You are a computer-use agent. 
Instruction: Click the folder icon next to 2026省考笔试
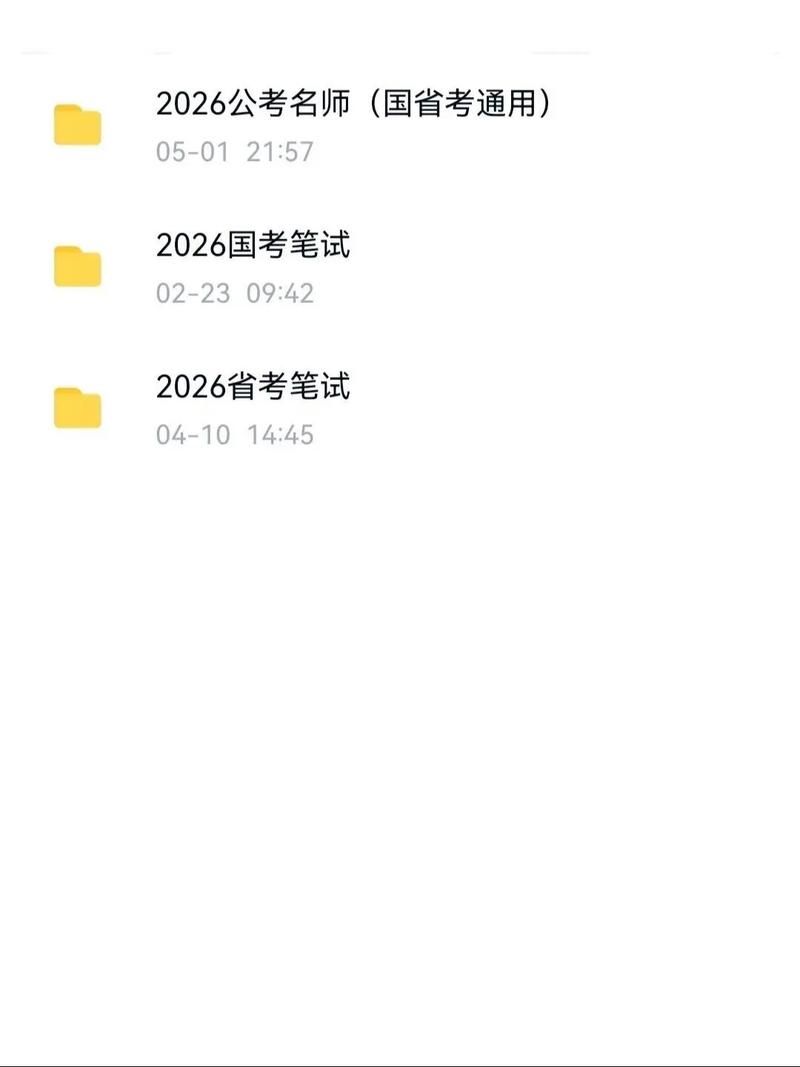coord(77,406)
